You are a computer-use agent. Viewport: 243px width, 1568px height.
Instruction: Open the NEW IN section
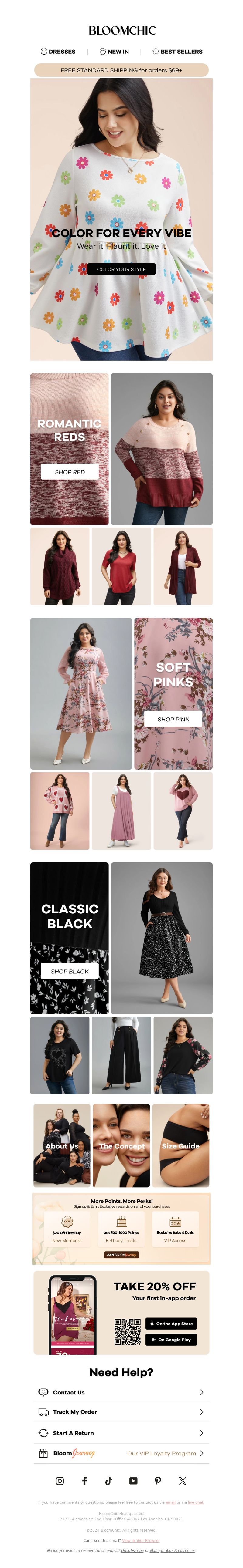[x=115, y=52]
